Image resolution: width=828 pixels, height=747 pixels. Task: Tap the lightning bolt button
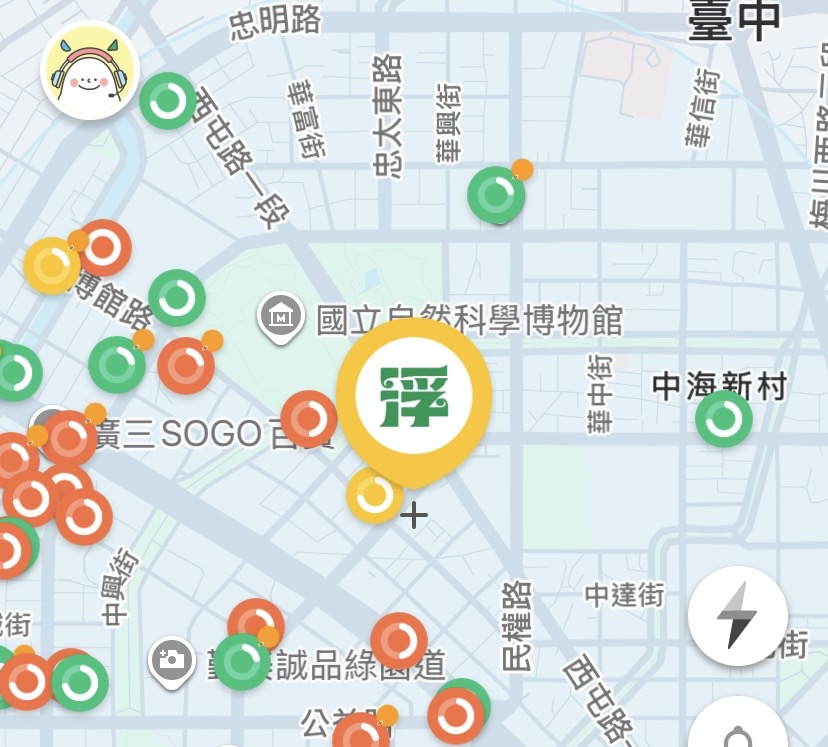[738, 615]
